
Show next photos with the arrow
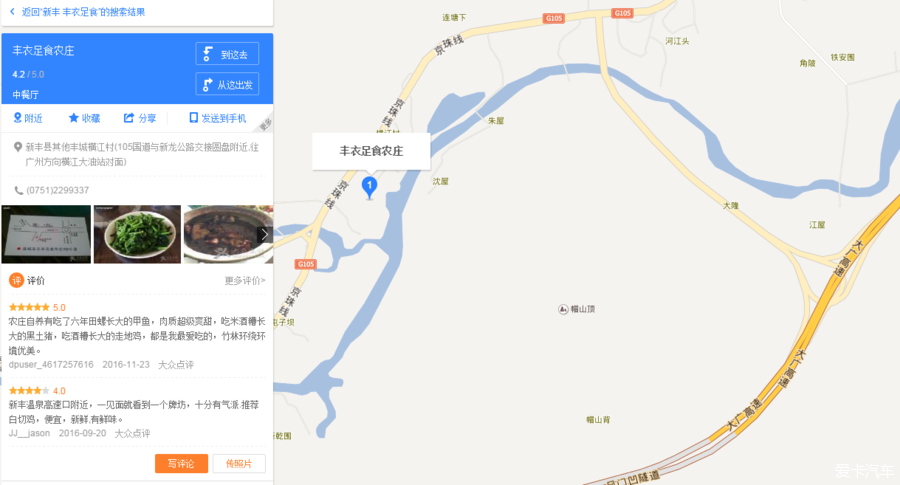(x=264, y=235)
